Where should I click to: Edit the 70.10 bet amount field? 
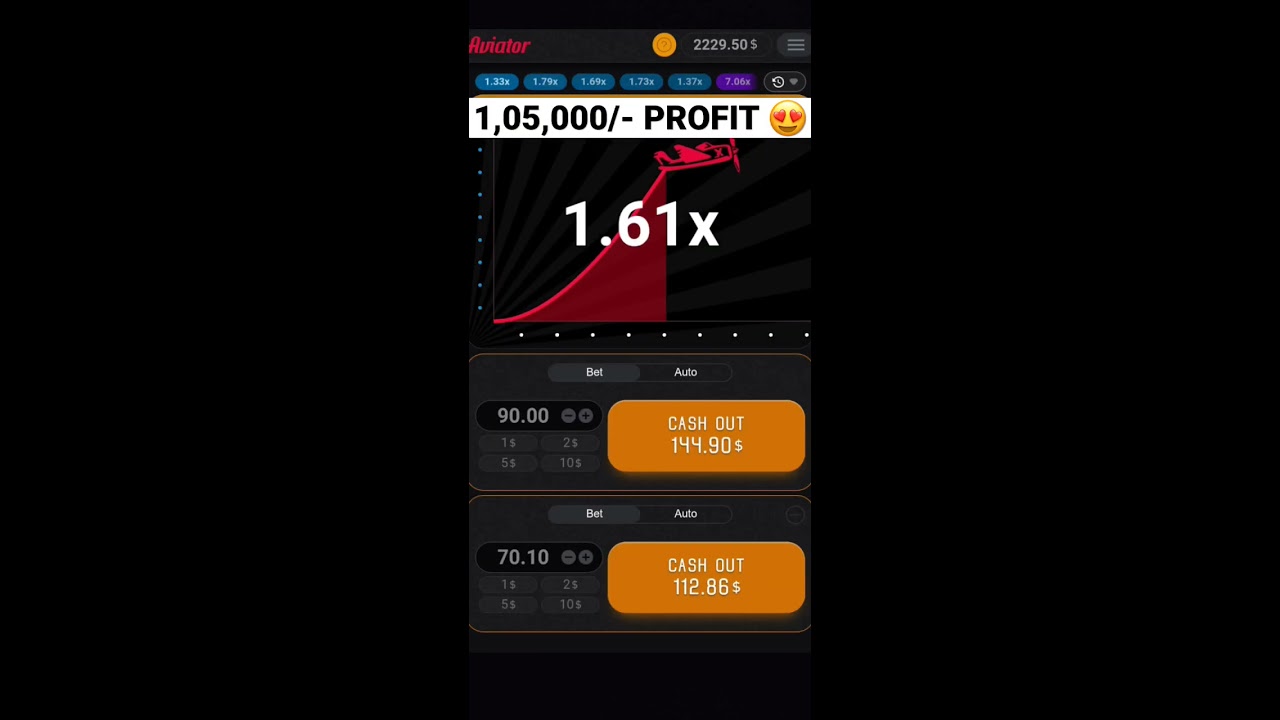pyautogui.click(x=522, y=557)
